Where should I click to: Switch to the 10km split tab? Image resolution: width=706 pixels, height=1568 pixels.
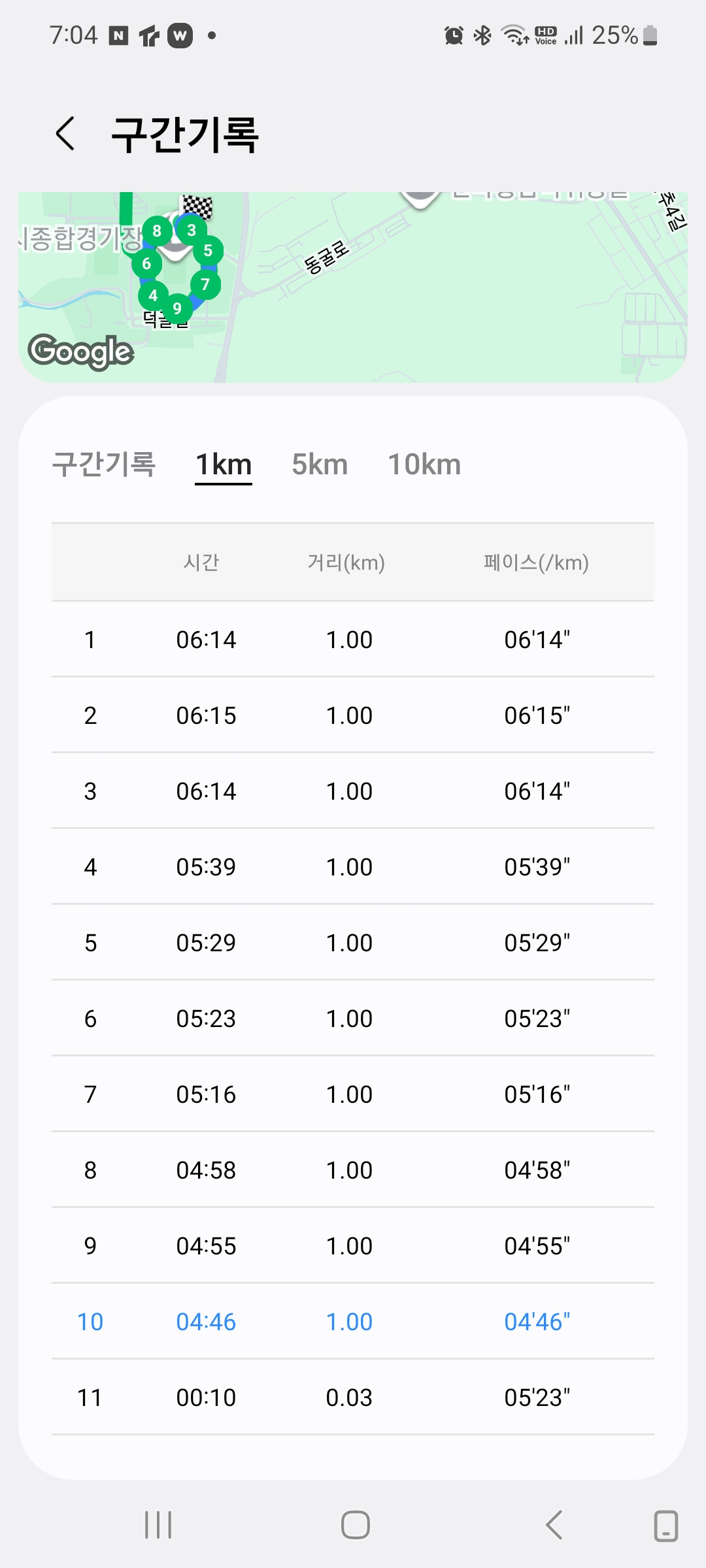point(424,465)
